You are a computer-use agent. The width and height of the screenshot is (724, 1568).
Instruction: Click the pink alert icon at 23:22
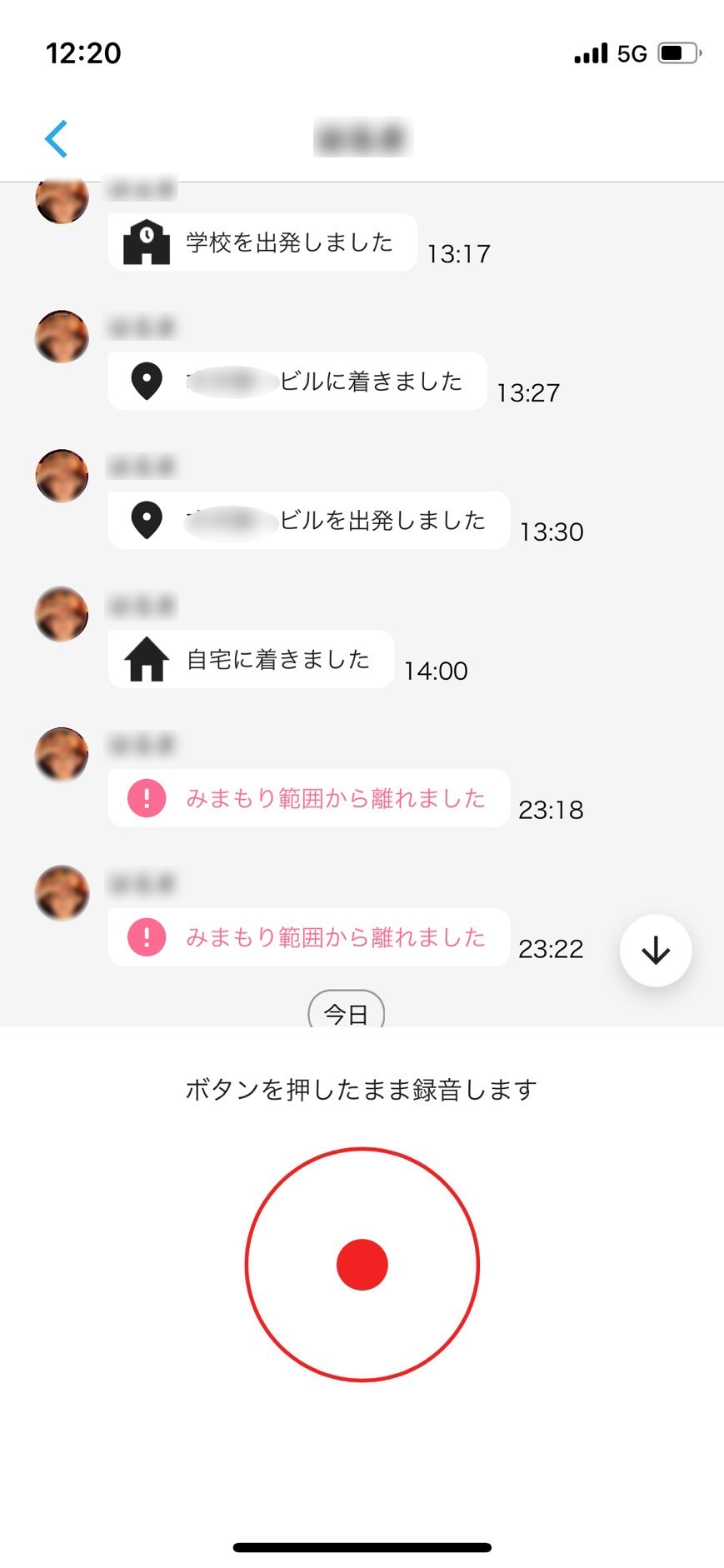tap(147, 936)
